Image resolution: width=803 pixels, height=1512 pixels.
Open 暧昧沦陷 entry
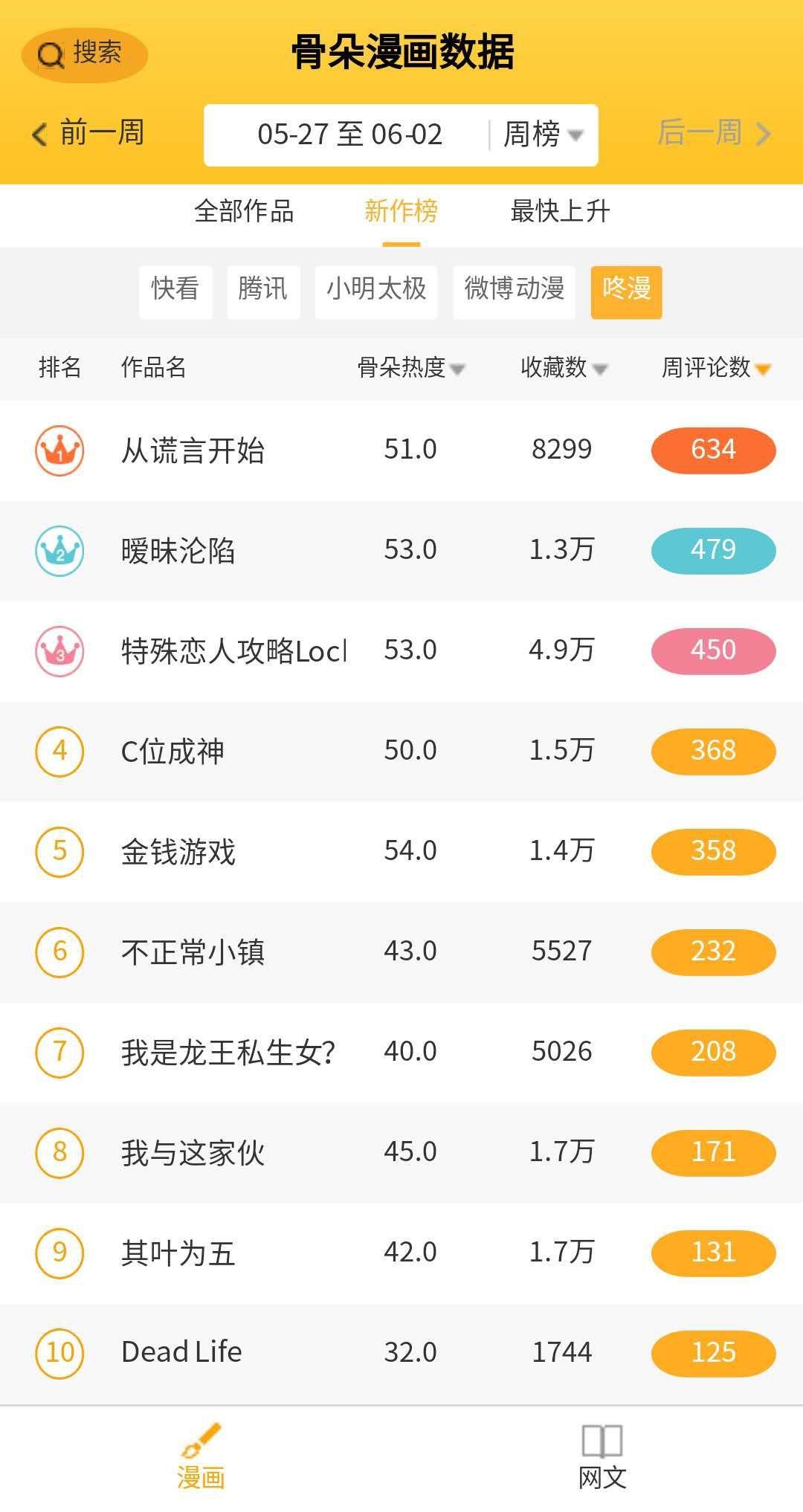[x=401, y=551]
